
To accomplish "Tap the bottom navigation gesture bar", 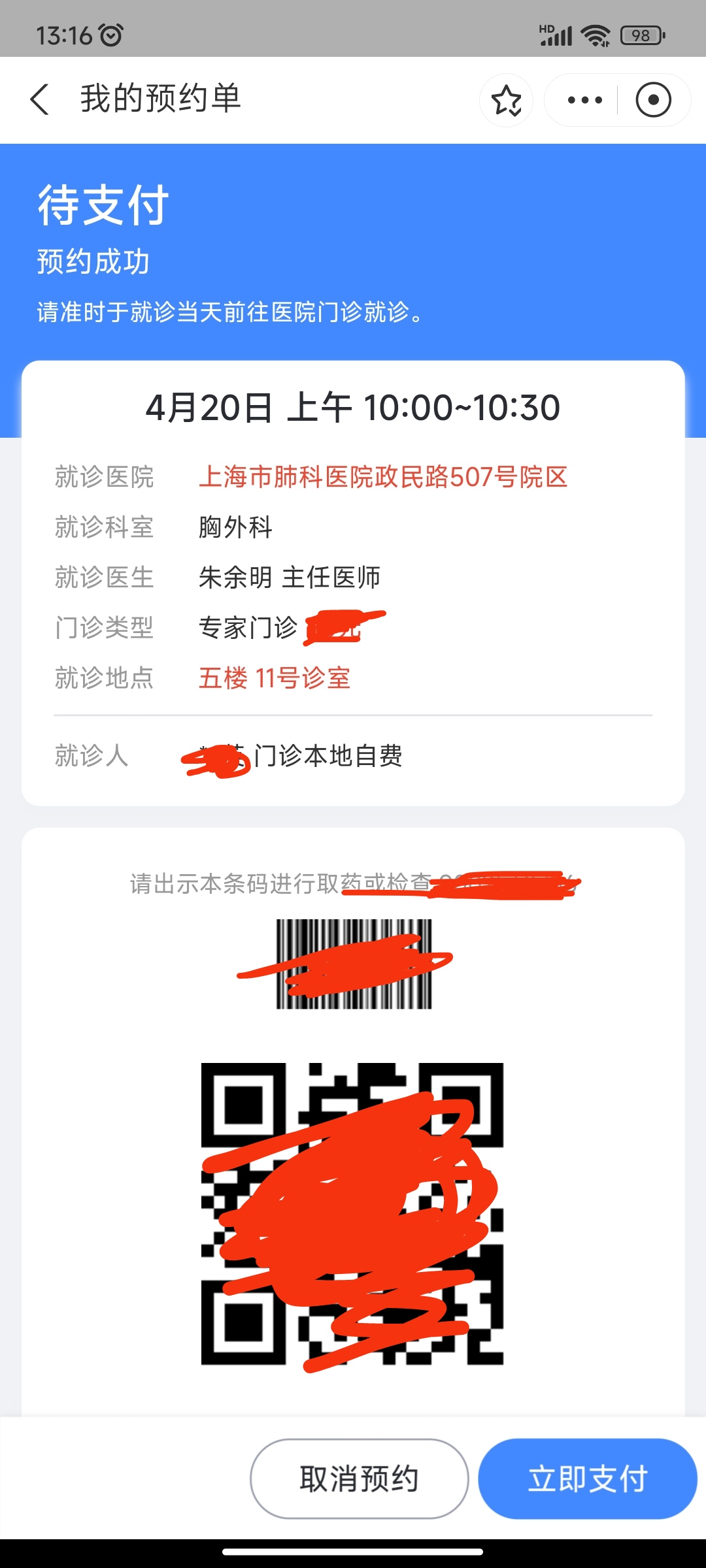I will (353, 1548).
